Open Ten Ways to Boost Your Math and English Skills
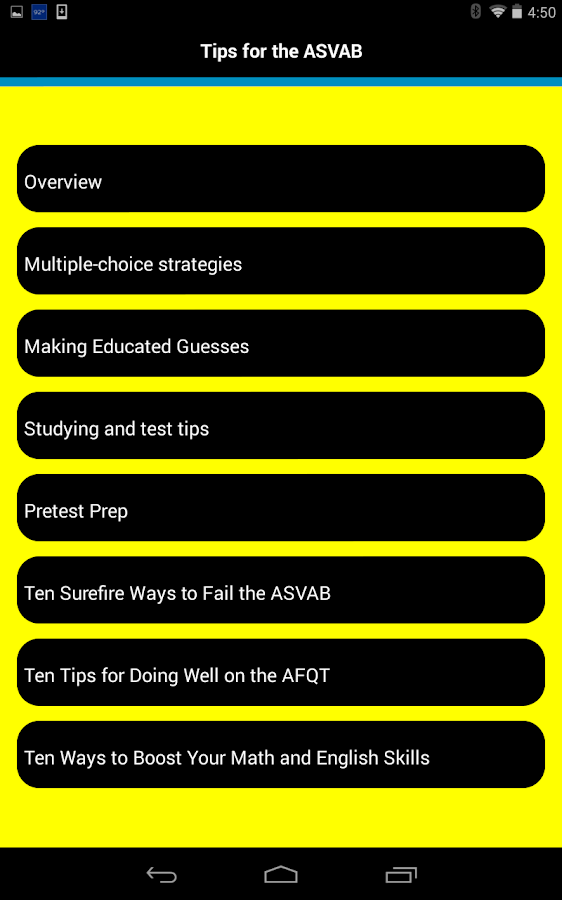The height and width of the screenshot is (900, 562). click(281, 754)
